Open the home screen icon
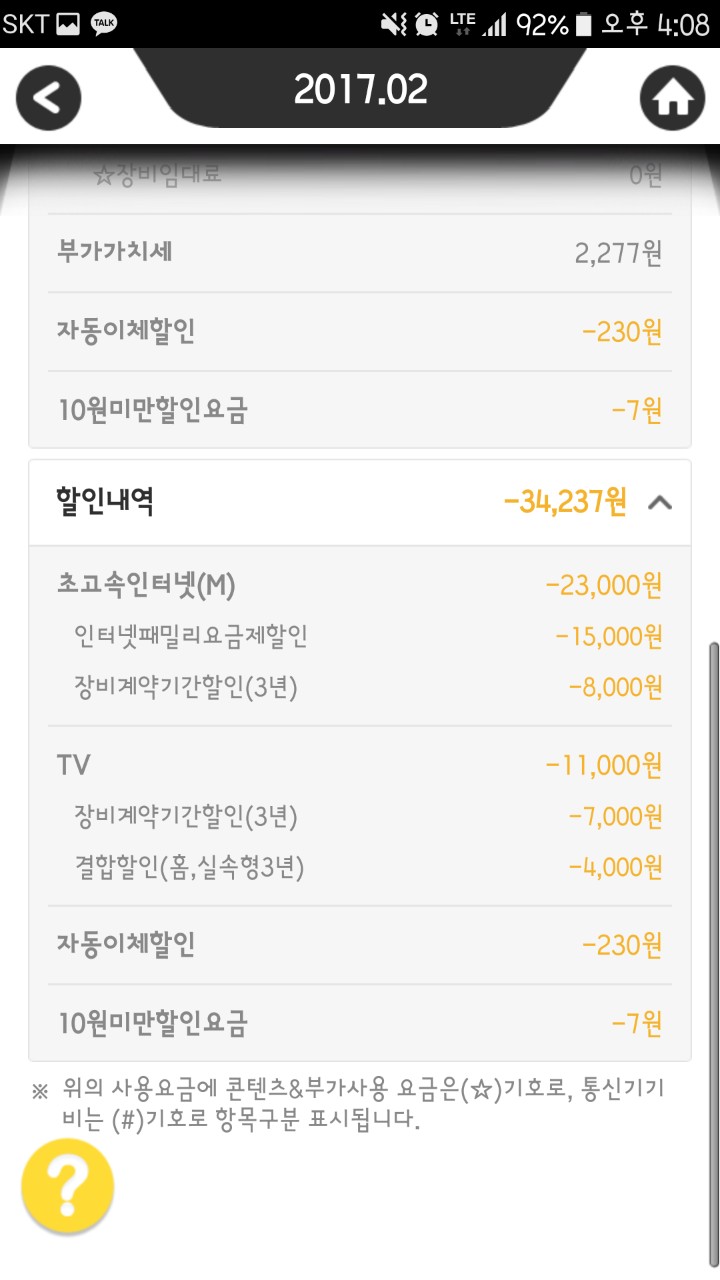Screen dimensions: 720x1280 click(x=672, y=97)
